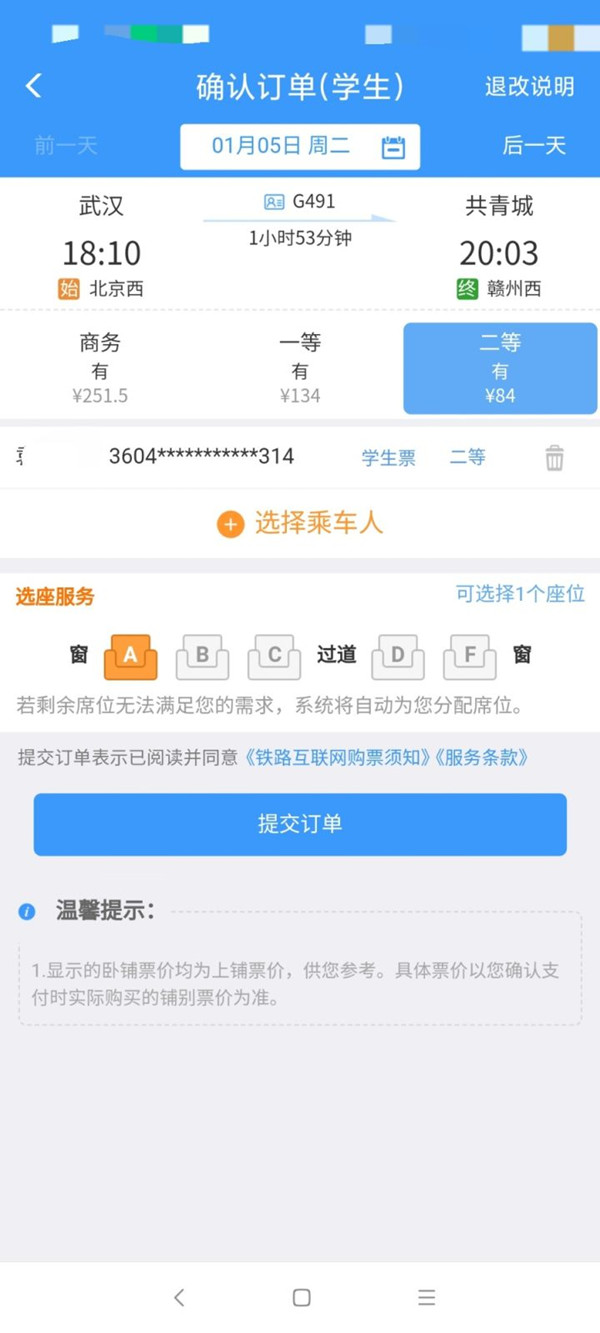Jump to the next day 后一天
This screenshot has height=1333, width=600.
533,146
